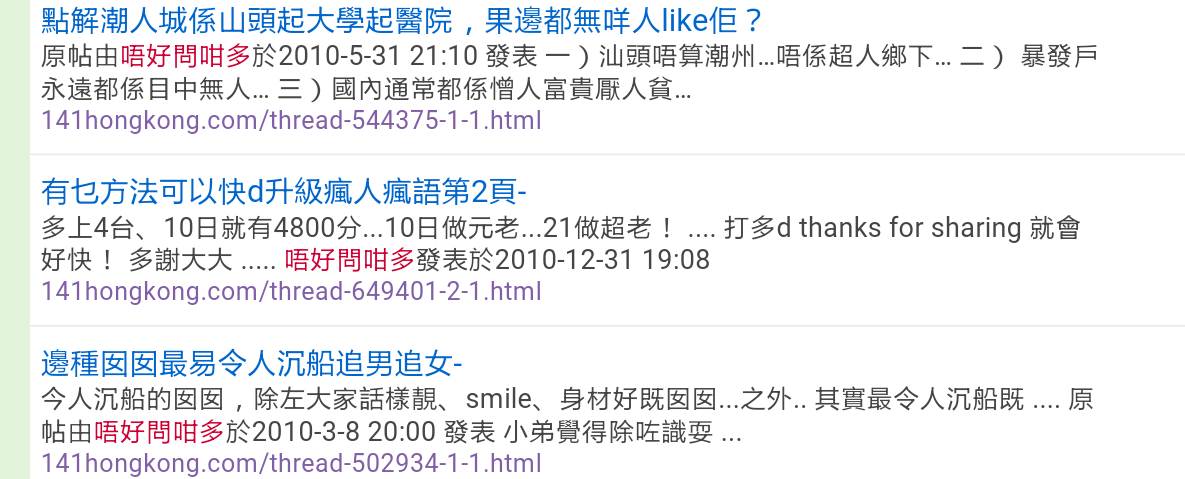1185x479 pixels.
Task: Open the result 邊種囡囡最易令人沉船追男追女
Action: (251, 362)
